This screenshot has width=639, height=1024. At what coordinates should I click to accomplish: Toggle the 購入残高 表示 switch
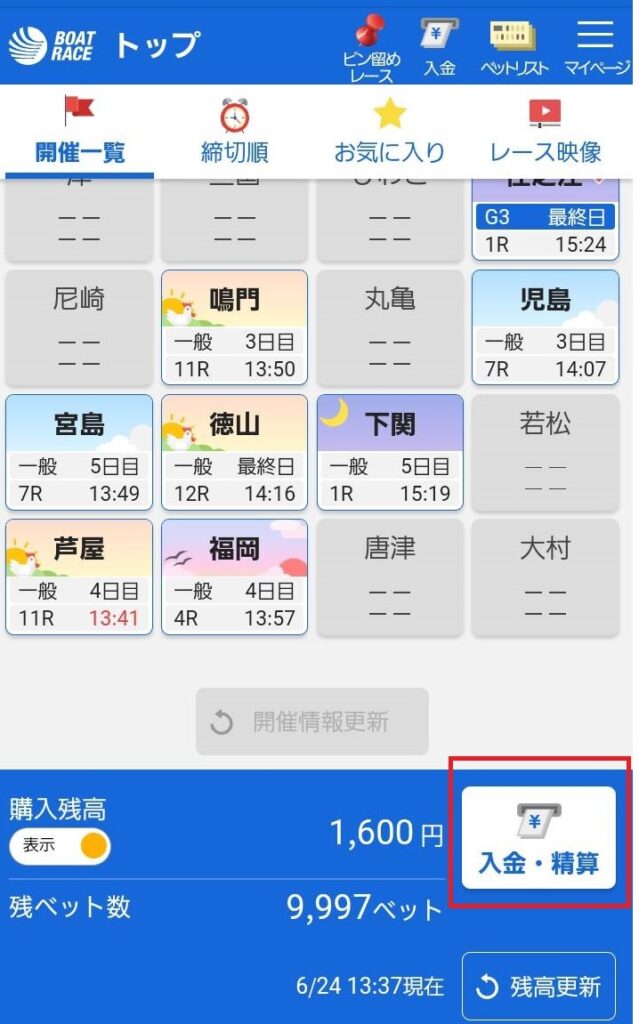(60, 846)
